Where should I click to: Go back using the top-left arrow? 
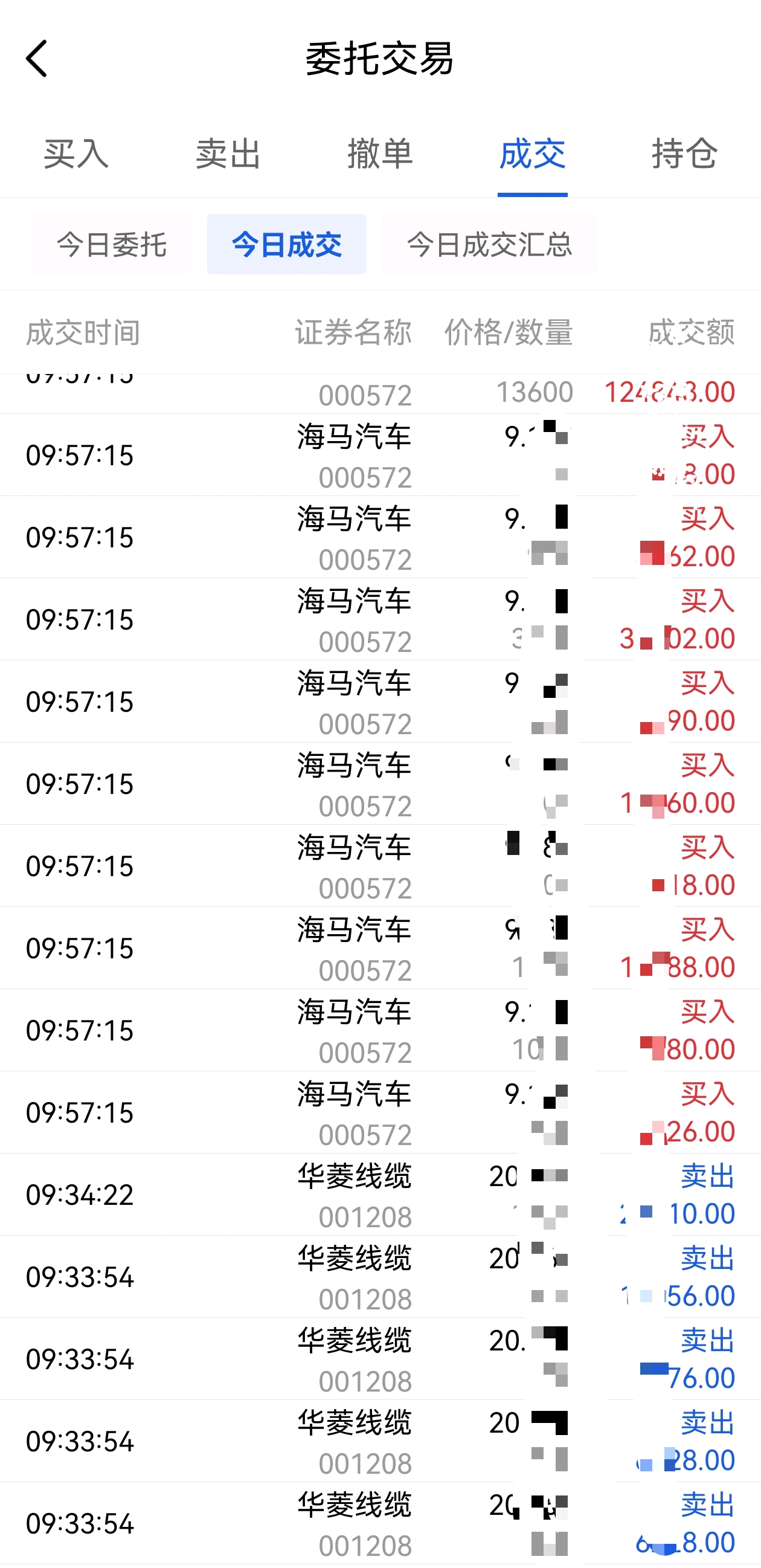coord(36,59)
